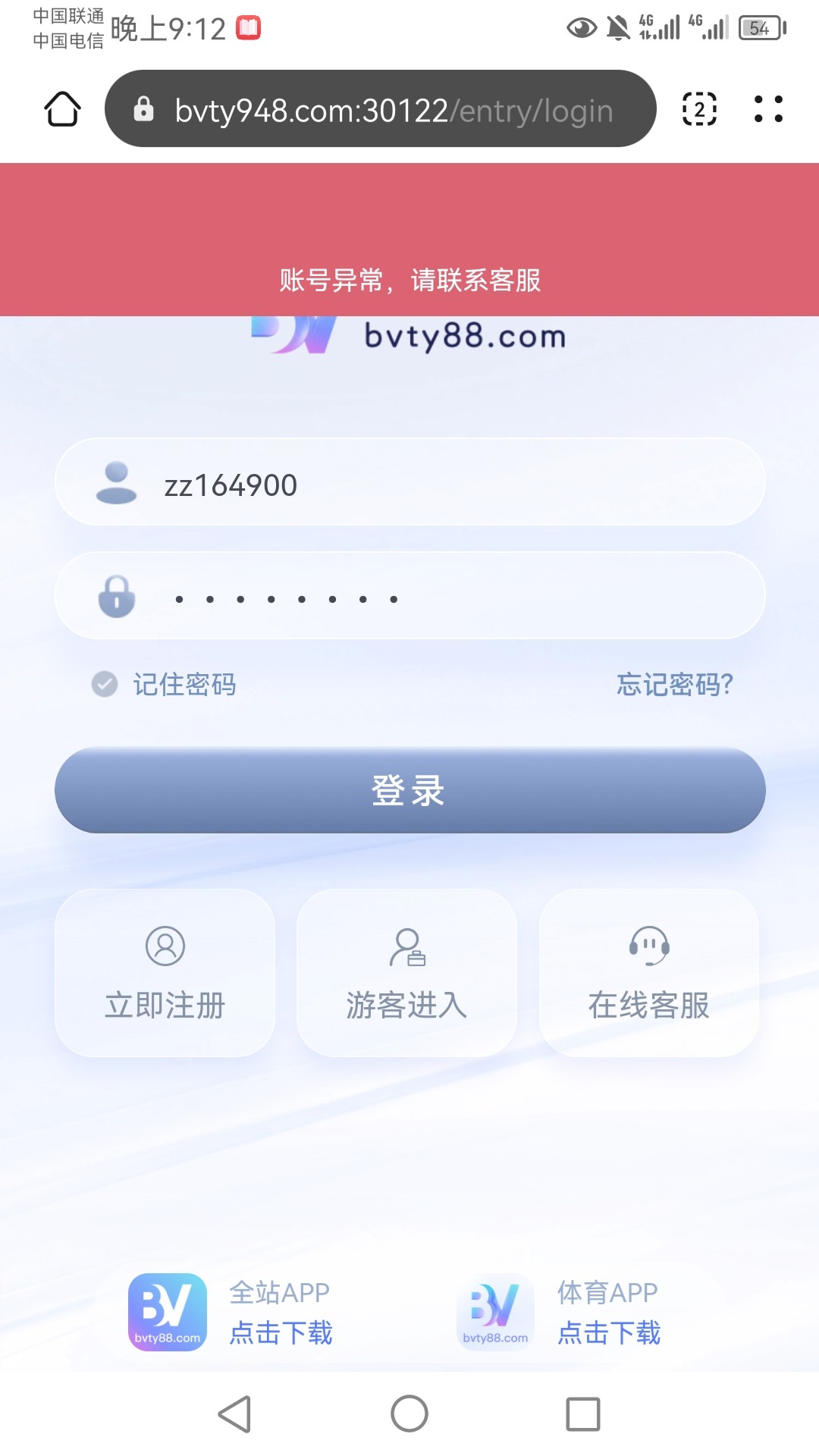Image resolution: width=819 pixels, height=1456 pixels.
Task: Click the 账号异常 error notification banner
Action: click(409, 280)
